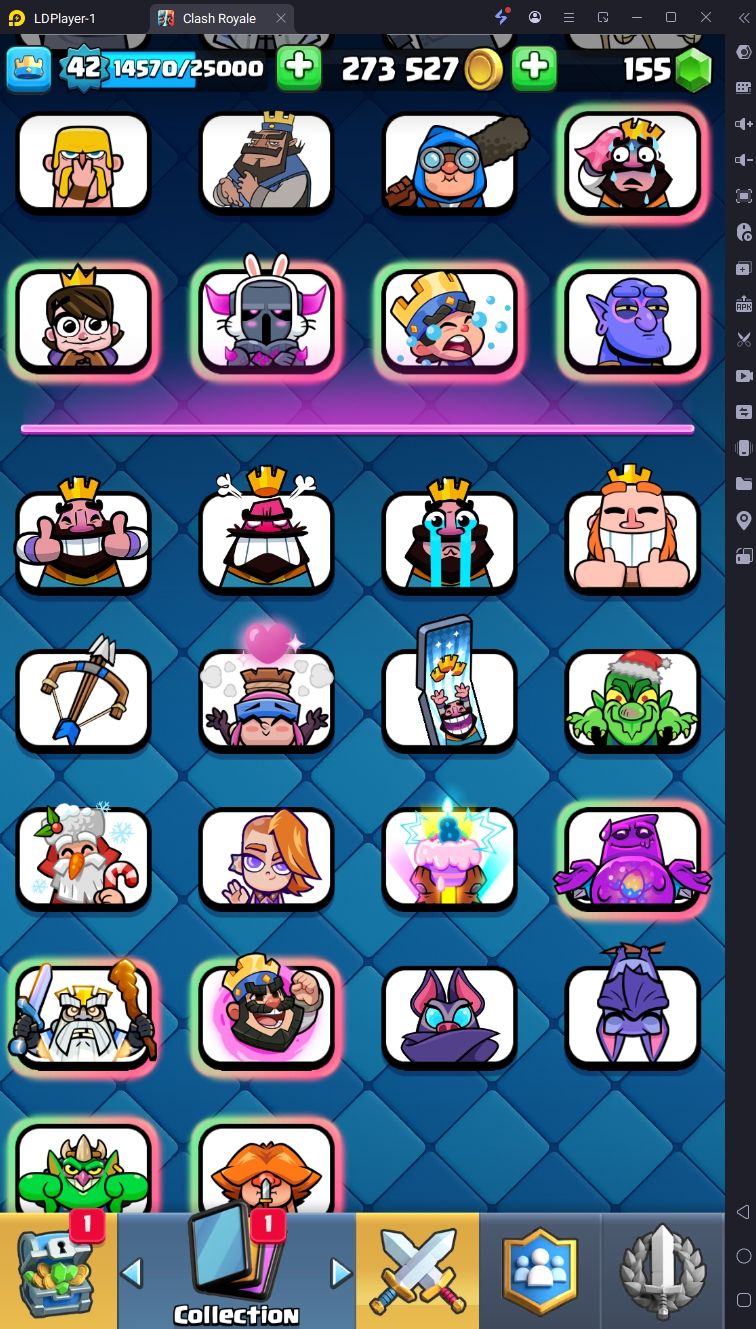Tap the green plus next to experience bar
756x1329 pixels.
pyautogui.click(x=298, y=68)
